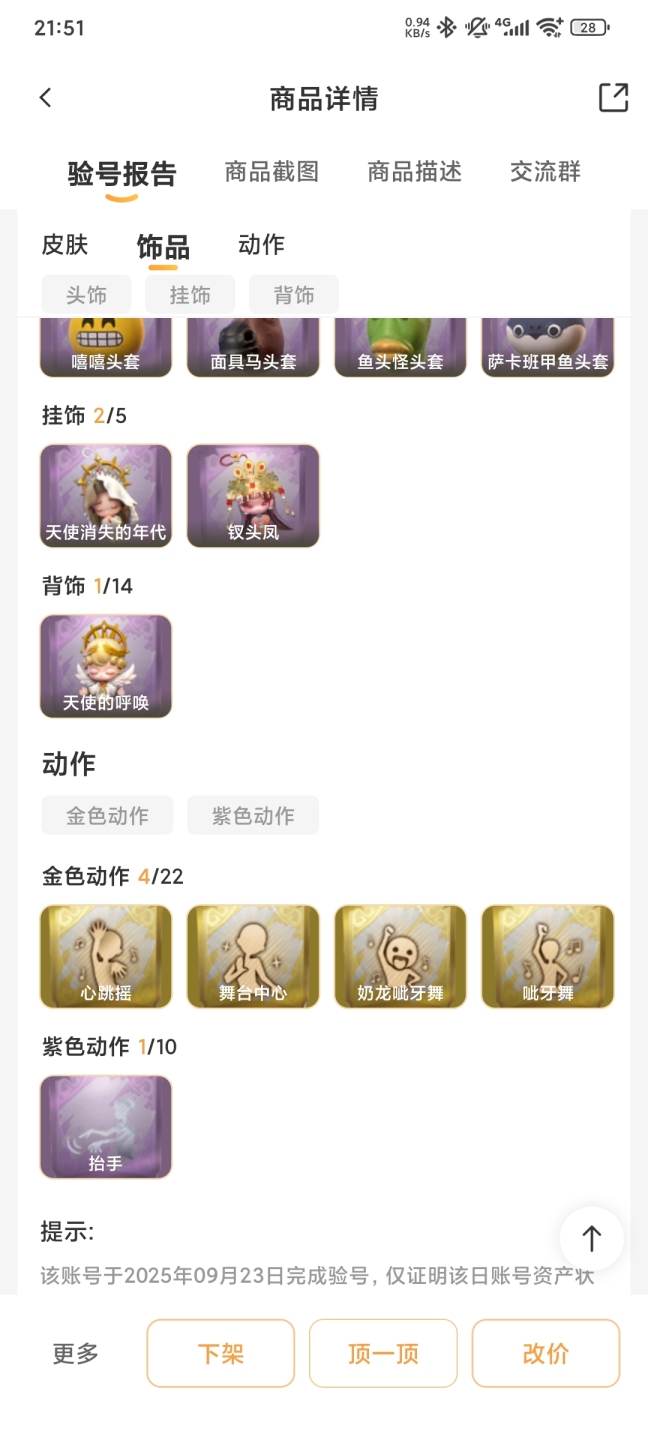Switch to the 商品截图 tab
The height and width of the screenshot is (1440, 648).
click(271, 171)
